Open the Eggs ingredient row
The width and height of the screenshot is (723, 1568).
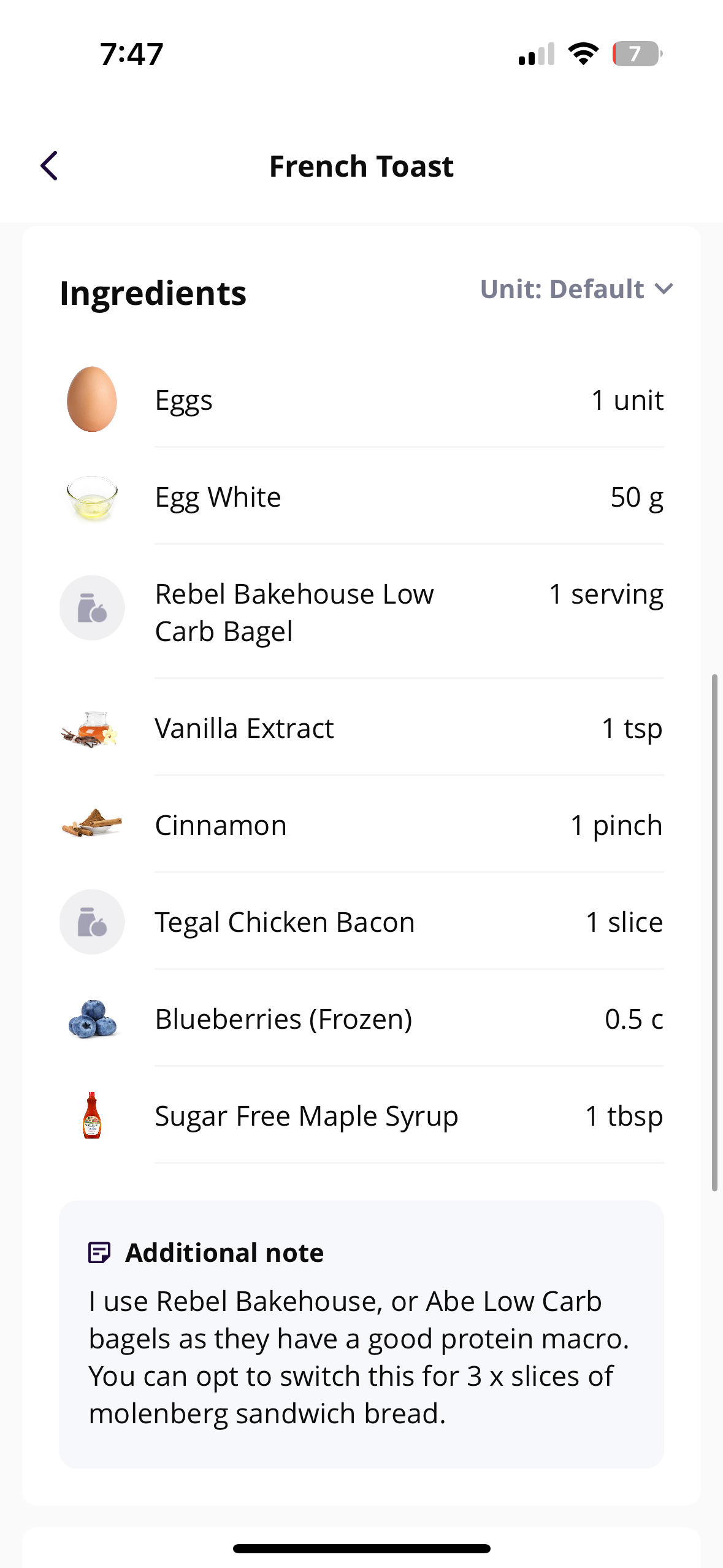(362, 400)
